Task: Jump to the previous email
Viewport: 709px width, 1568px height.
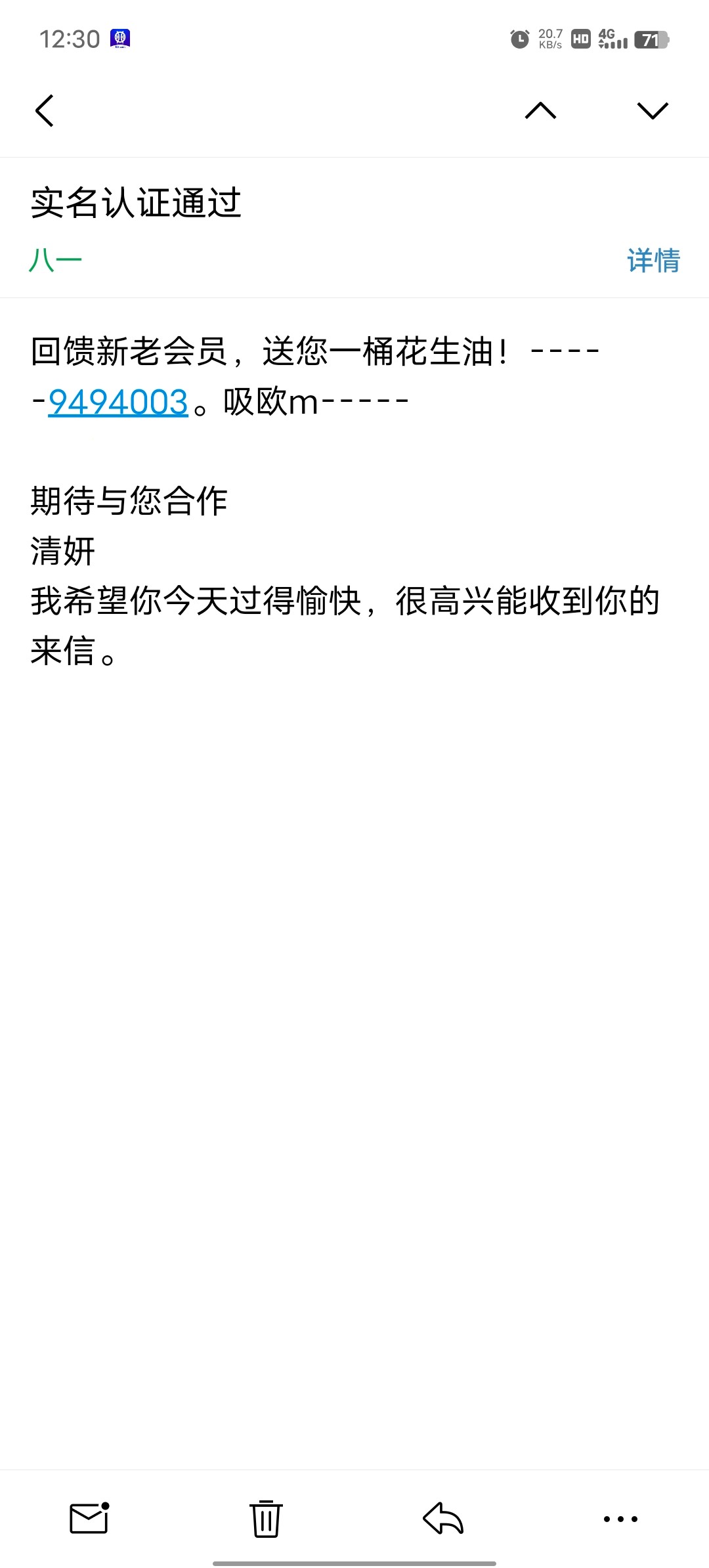Action: coord(540,110)
